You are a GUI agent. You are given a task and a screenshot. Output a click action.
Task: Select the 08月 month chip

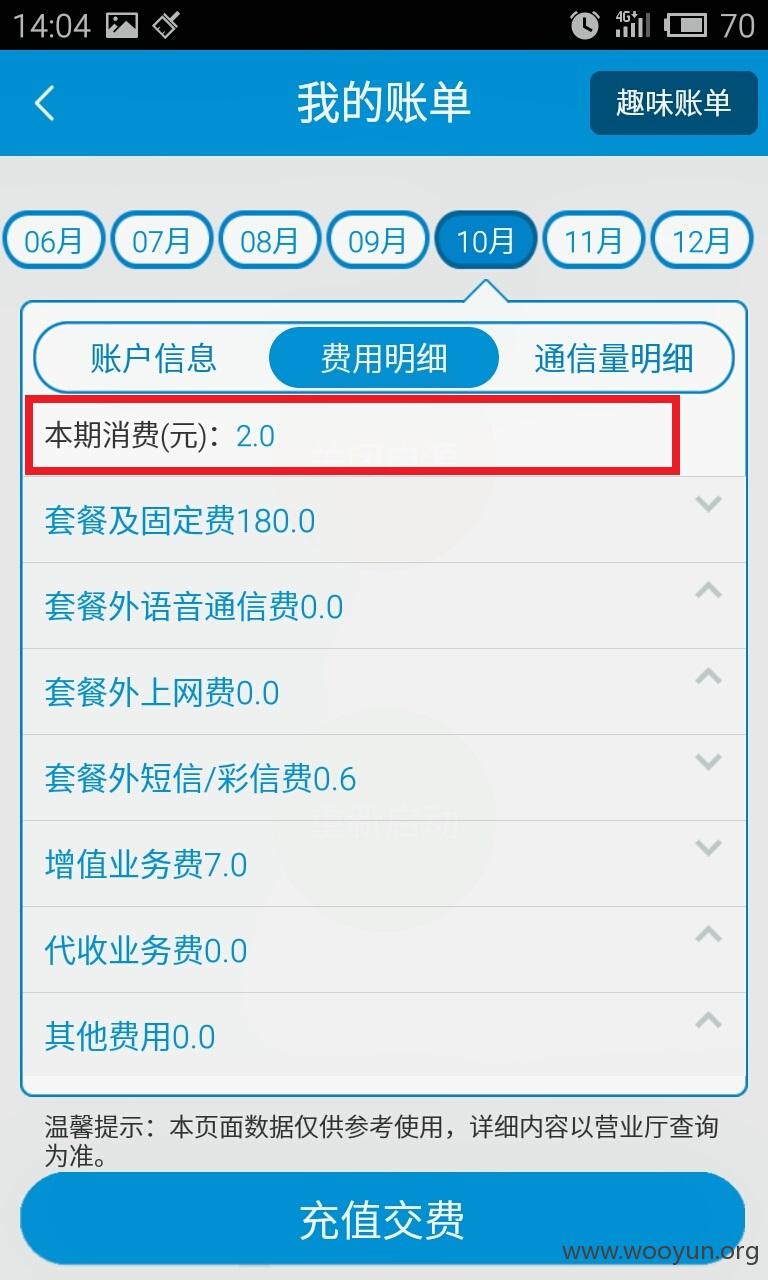(x=269, y=240)
